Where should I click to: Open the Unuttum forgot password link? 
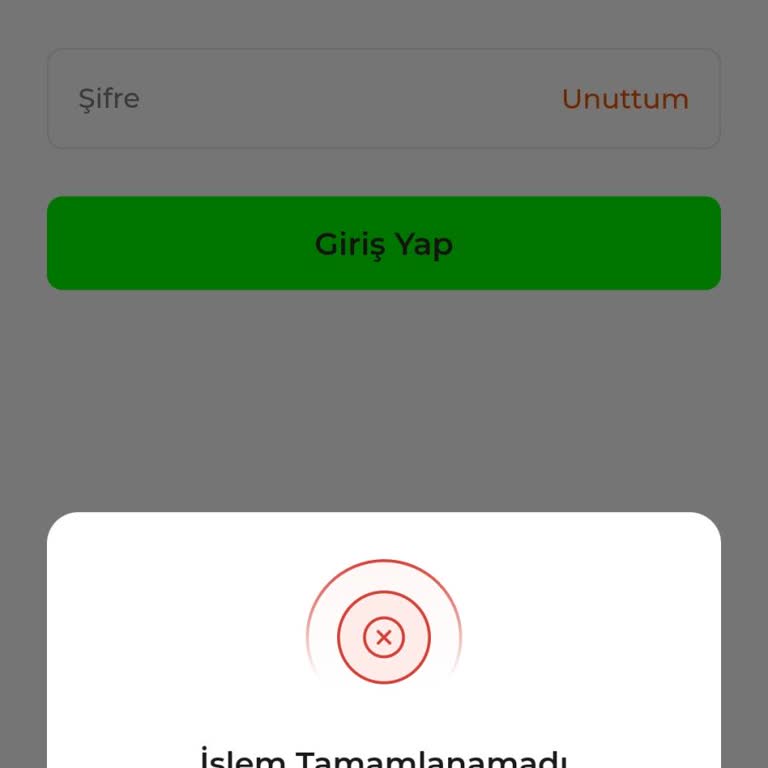tap(625, 99)
